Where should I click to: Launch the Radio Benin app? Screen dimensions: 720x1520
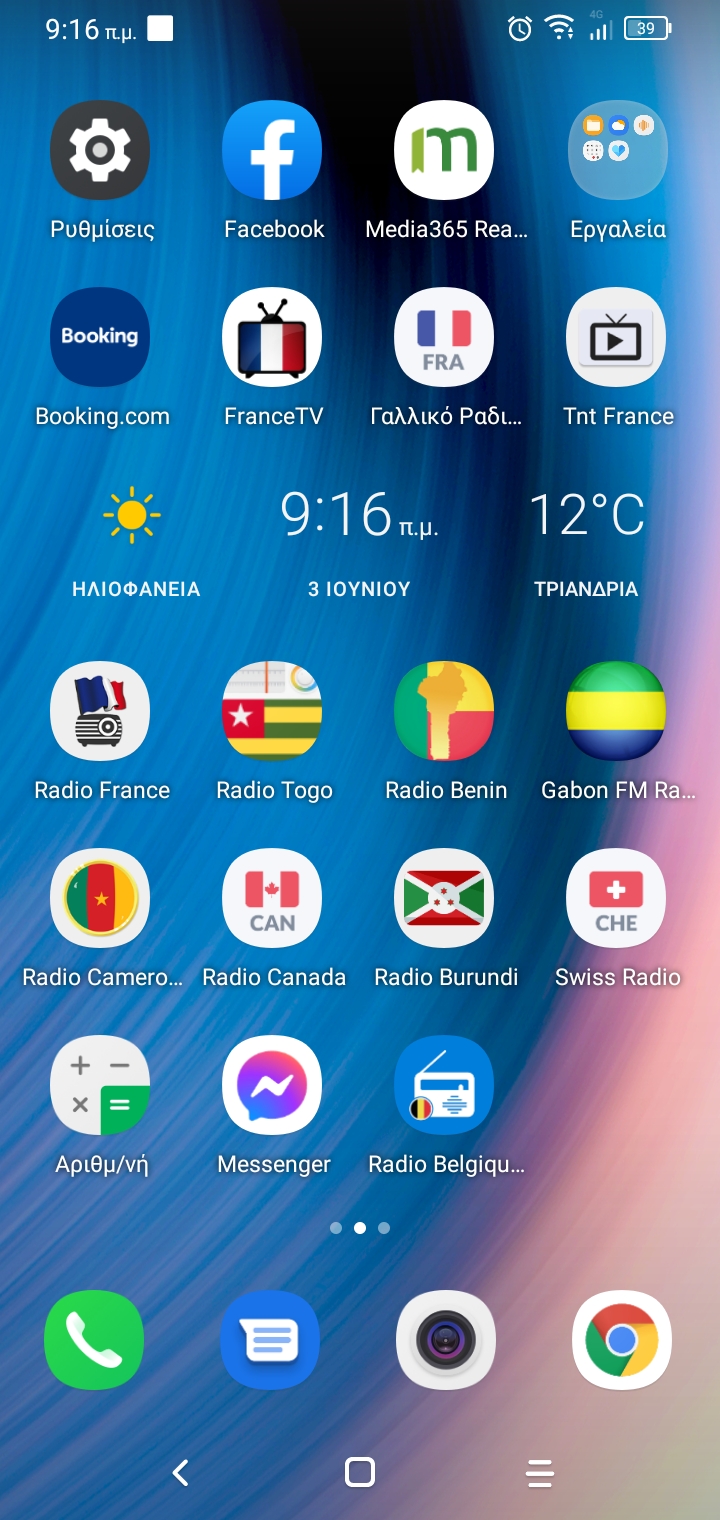pyautogui.click(x=444, y=711)
